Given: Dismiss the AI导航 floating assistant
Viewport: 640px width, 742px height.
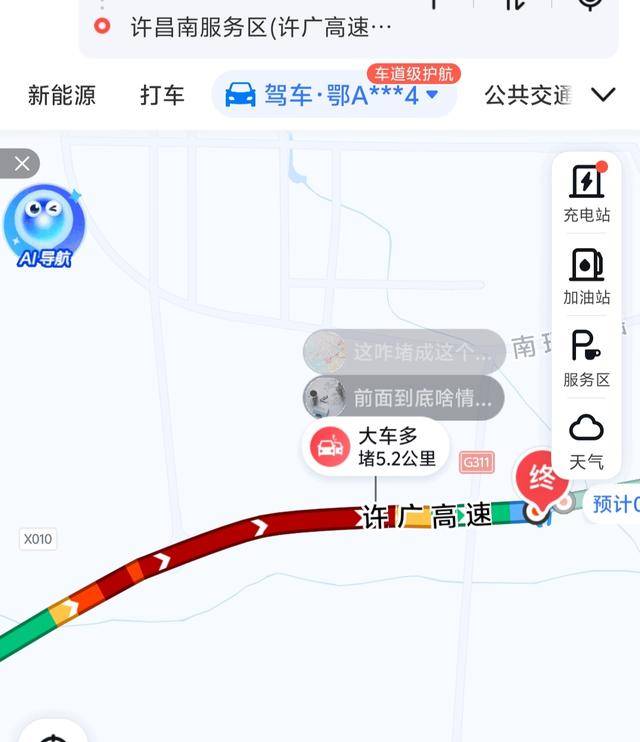Looking at the screenshot, I should pos(20,163).
